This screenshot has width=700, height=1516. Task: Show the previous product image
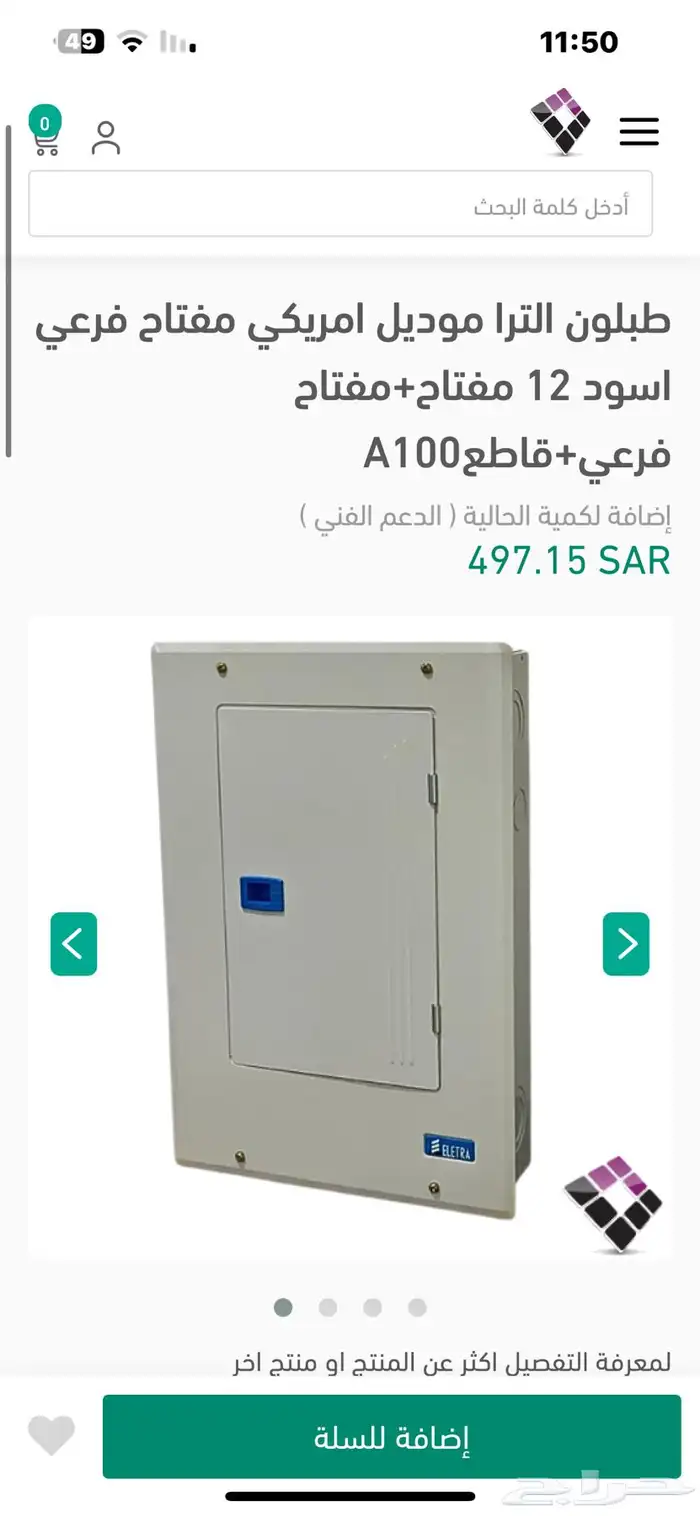pos(74,944)
